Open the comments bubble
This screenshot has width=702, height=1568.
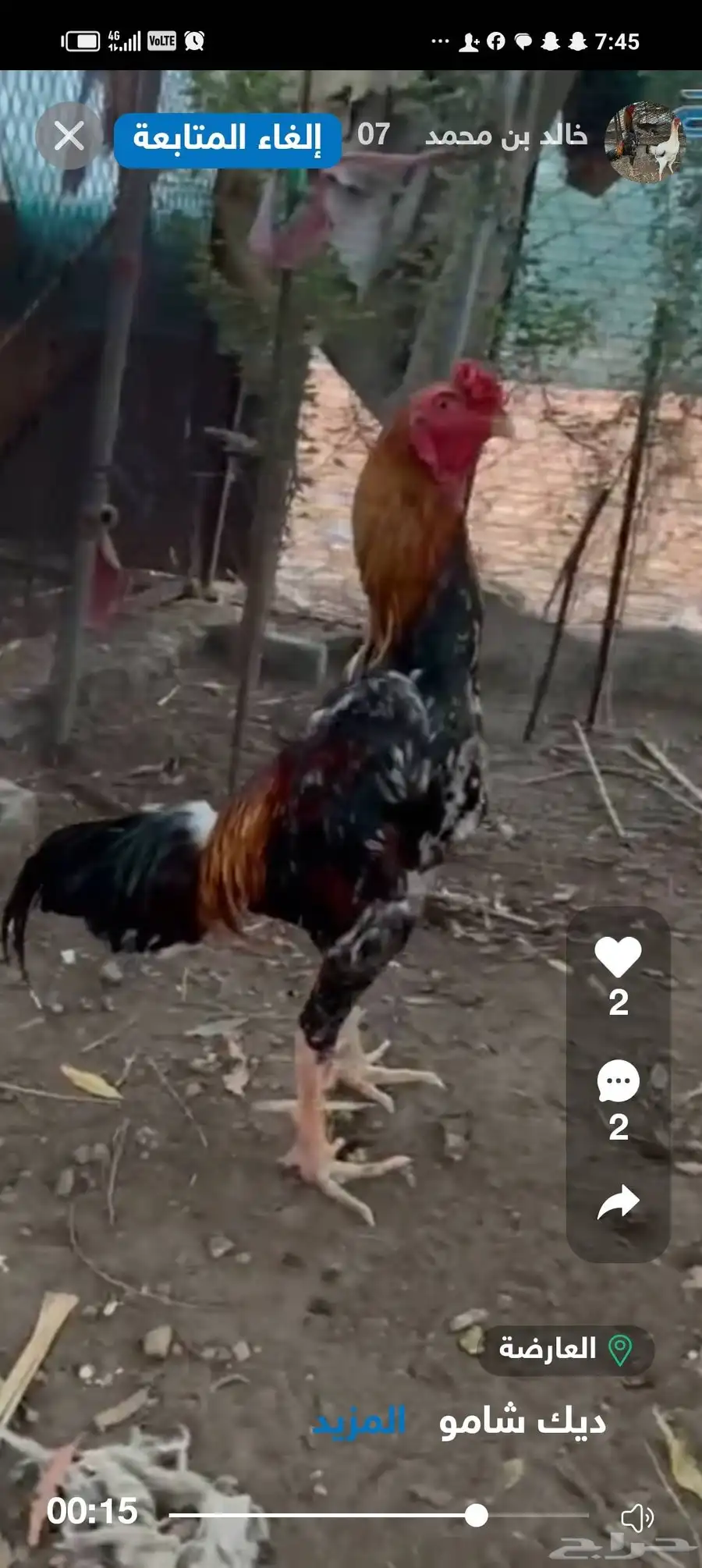click(x=618, y=1082)
